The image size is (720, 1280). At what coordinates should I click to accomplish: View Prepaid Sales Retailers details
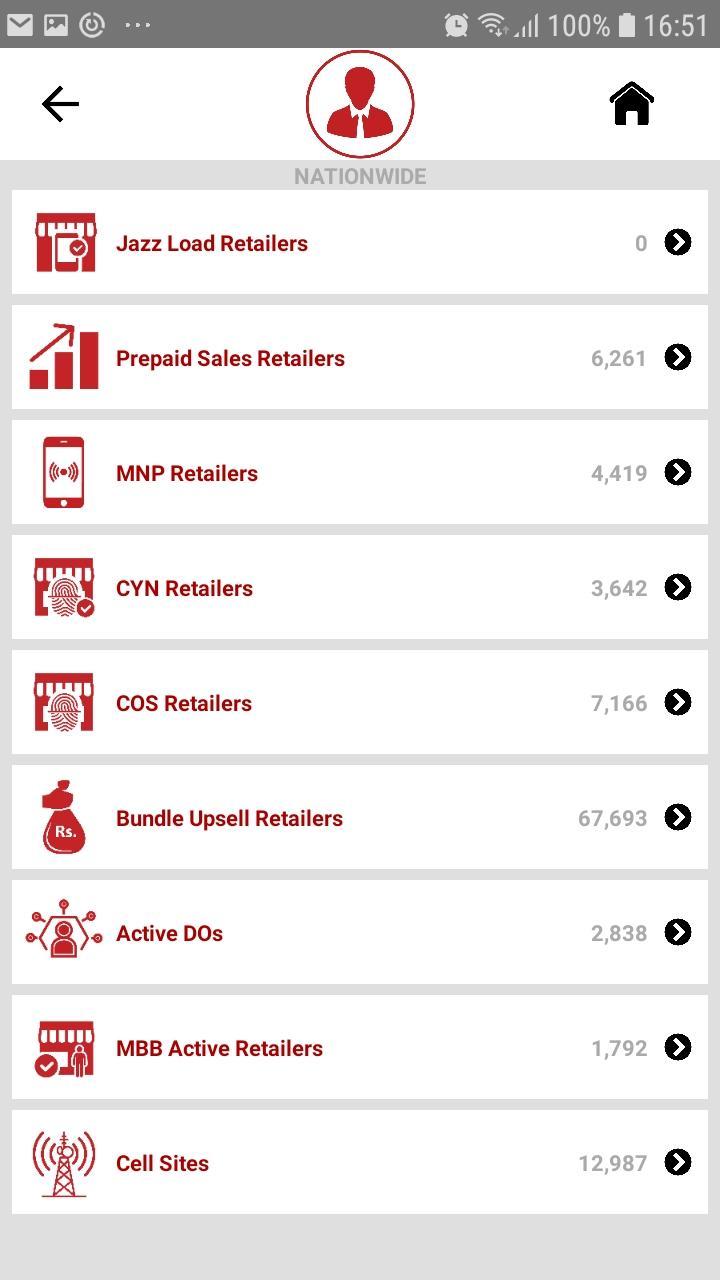[360, 358]
